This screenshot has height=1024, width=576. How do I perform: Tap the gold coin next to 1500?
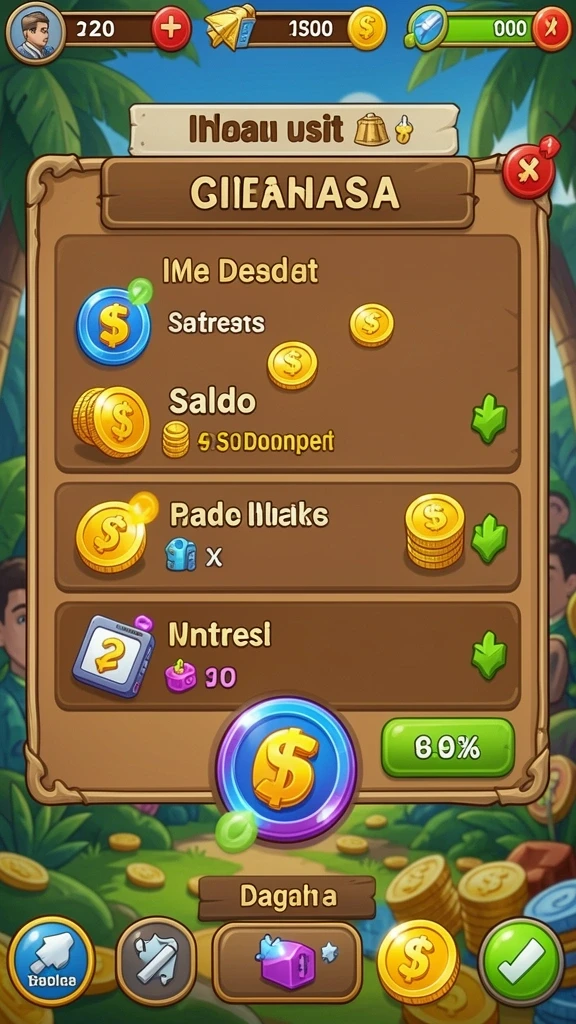tap(366, 29)
